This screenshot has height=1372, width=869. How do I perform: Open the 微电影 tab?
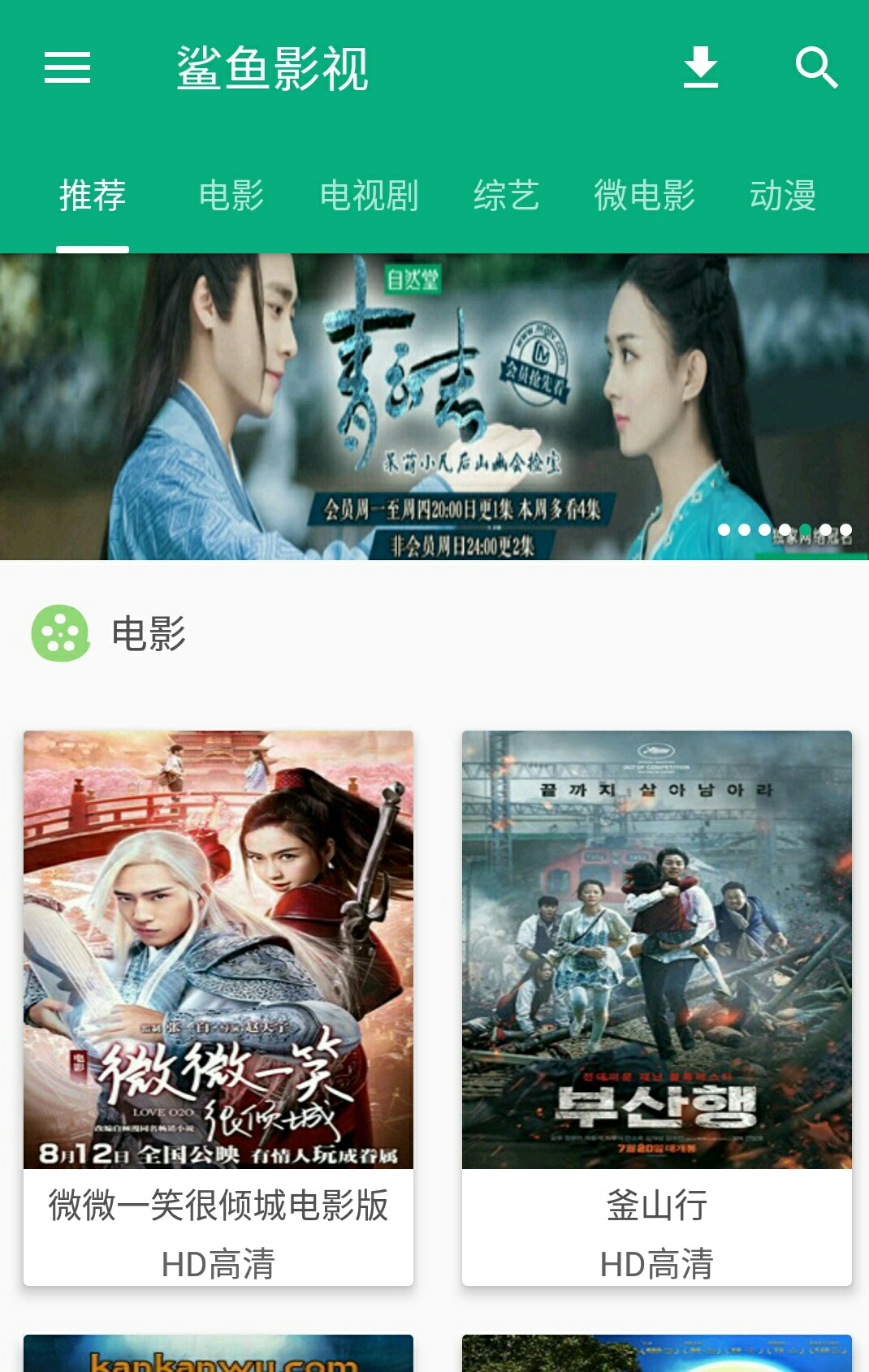coord(644,196)
